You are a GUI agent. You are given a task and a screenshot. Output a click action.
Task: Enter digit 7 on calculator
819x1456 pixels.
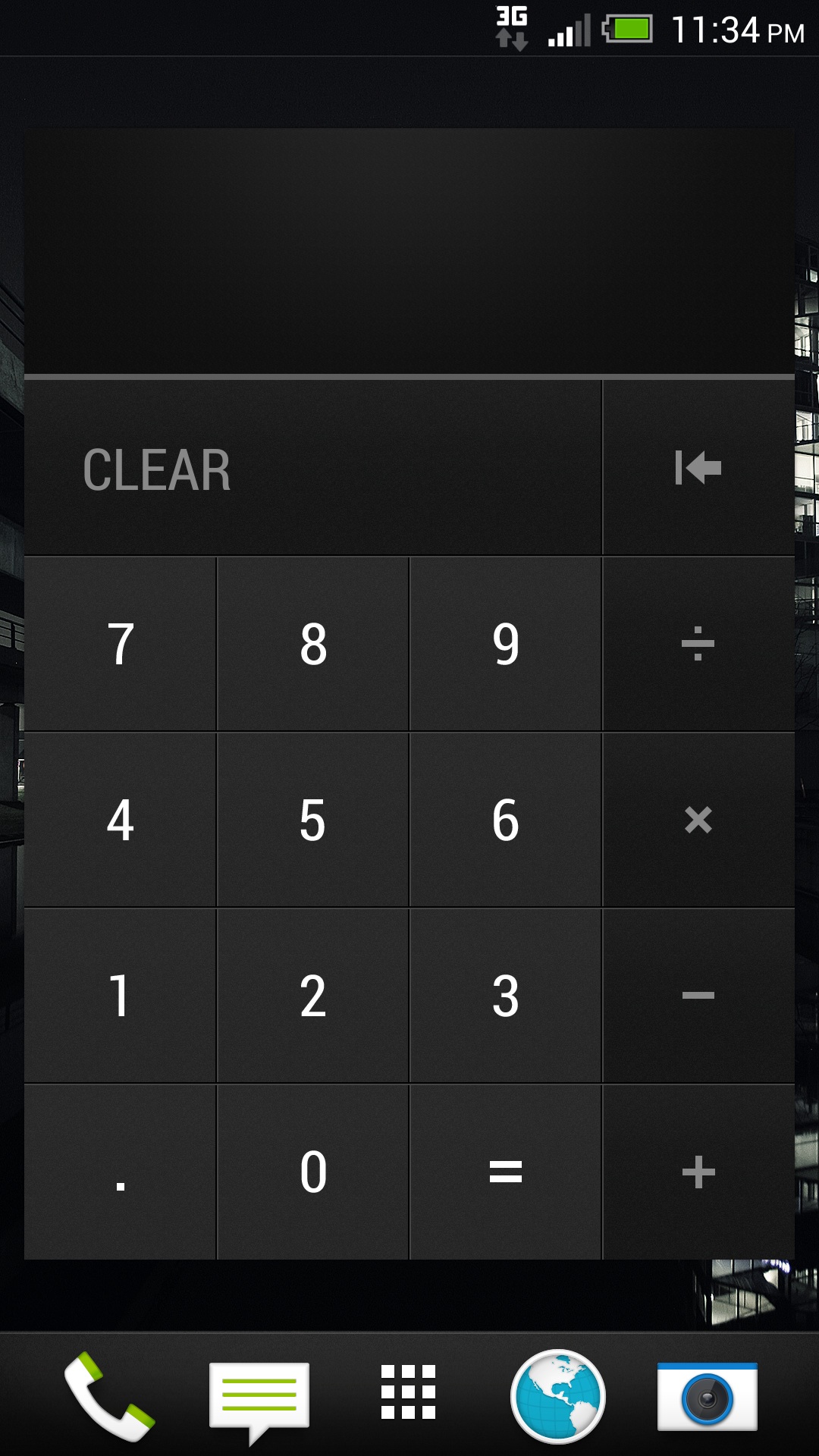click(x=120, y=644)
